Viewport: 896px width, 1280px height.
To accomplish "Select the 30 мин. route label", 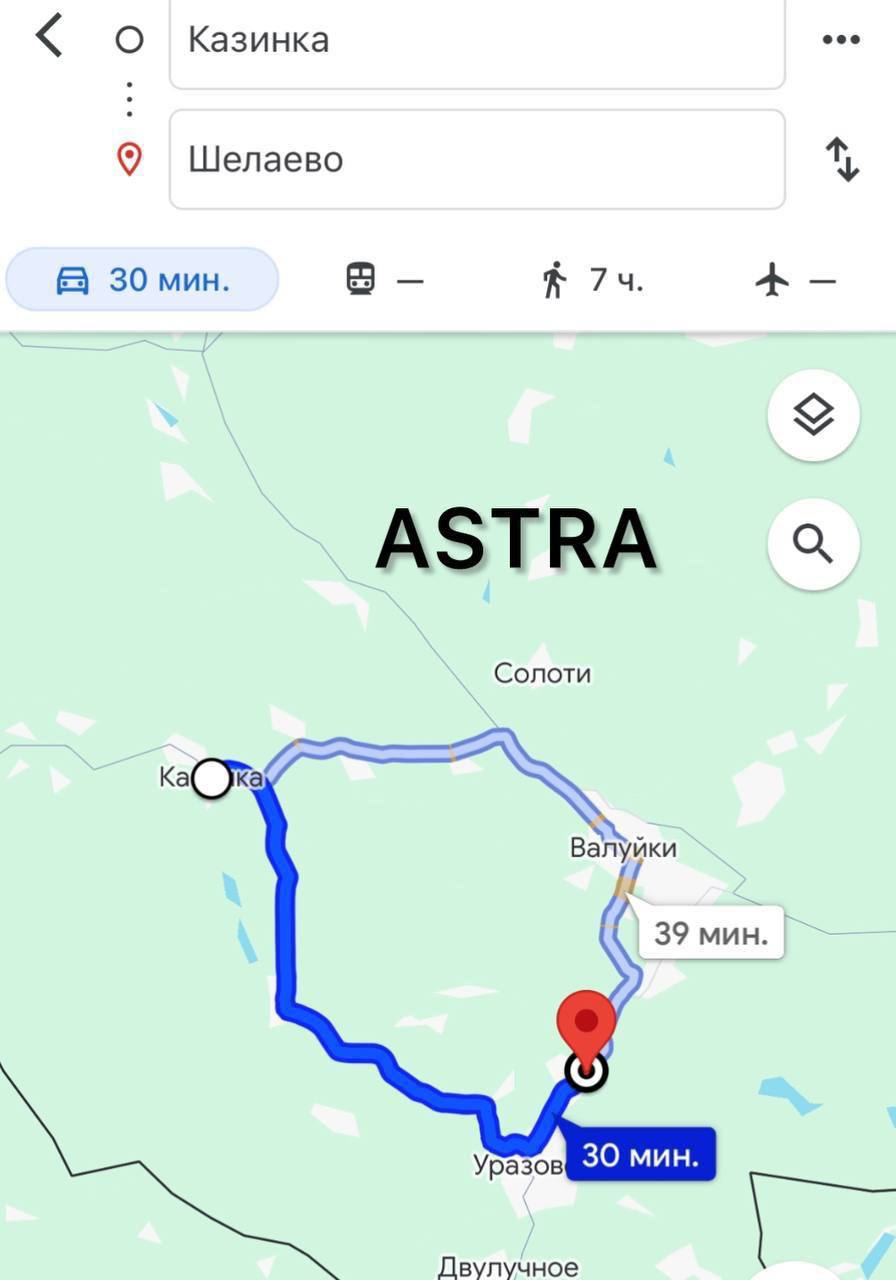I will pyautogui.click(x=640, y=1155).
